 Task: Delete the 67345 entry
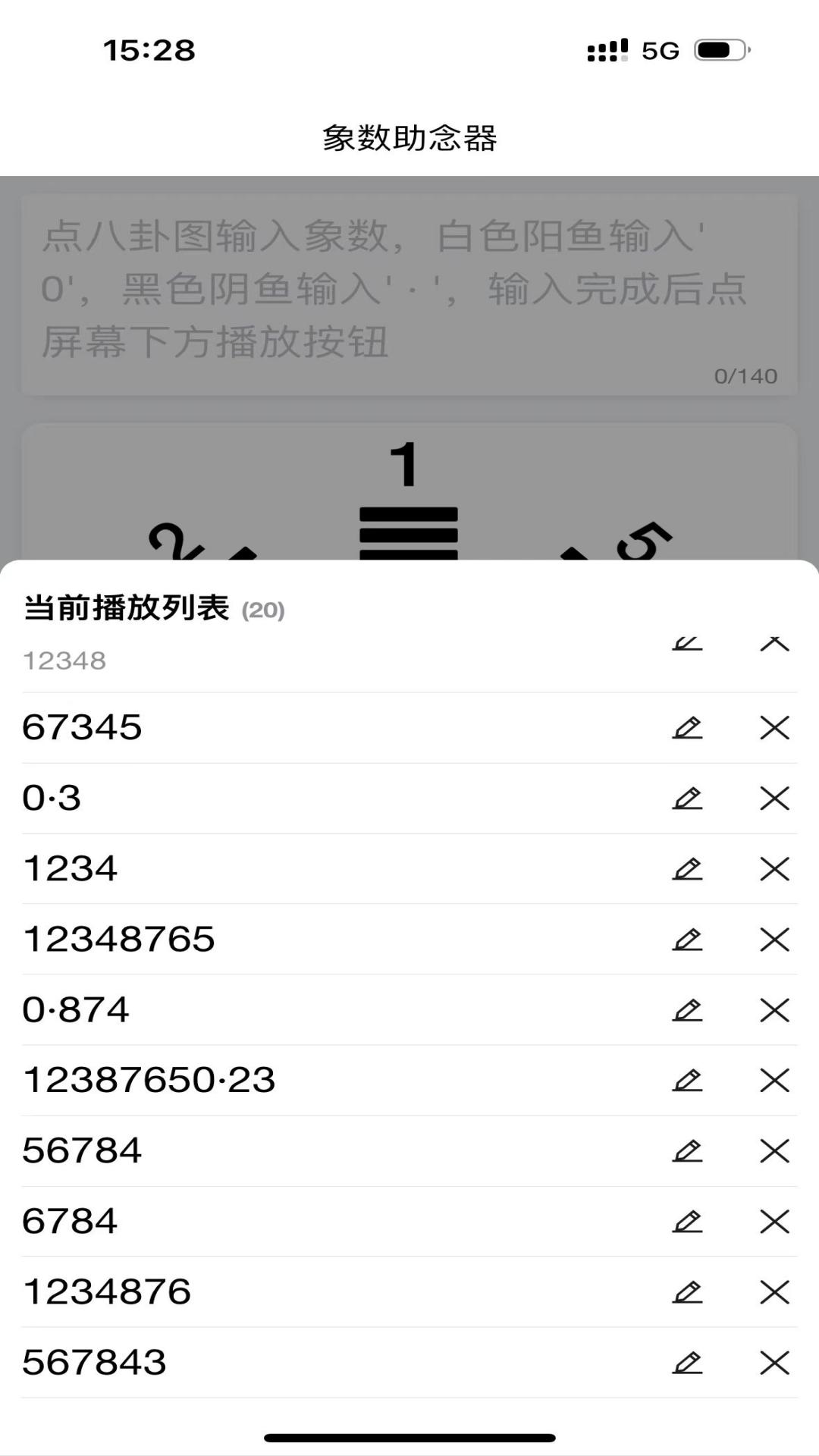(775, 728)
